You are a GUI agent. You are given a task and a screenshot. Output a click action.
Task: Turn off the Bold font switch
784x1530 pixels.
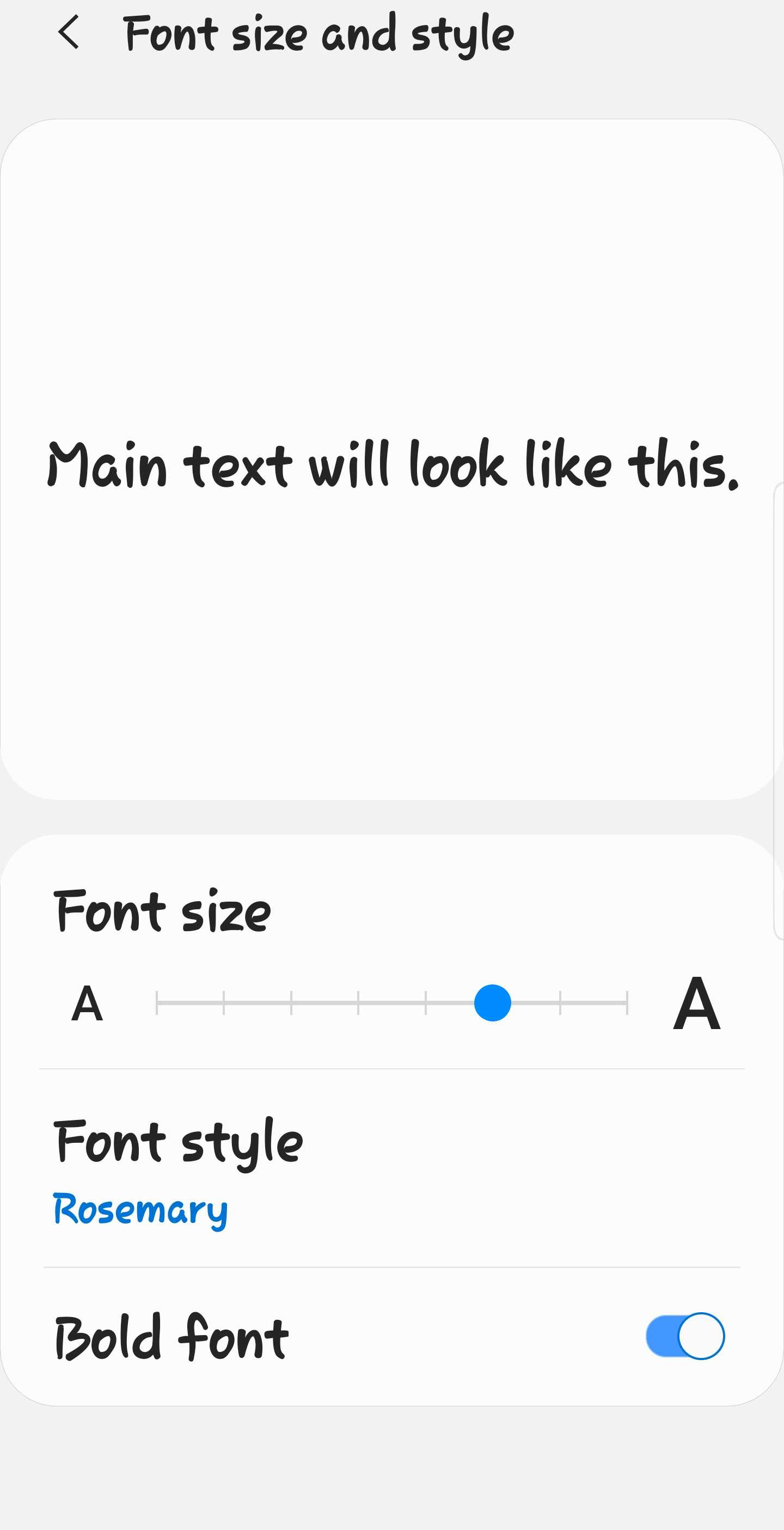685,1336
